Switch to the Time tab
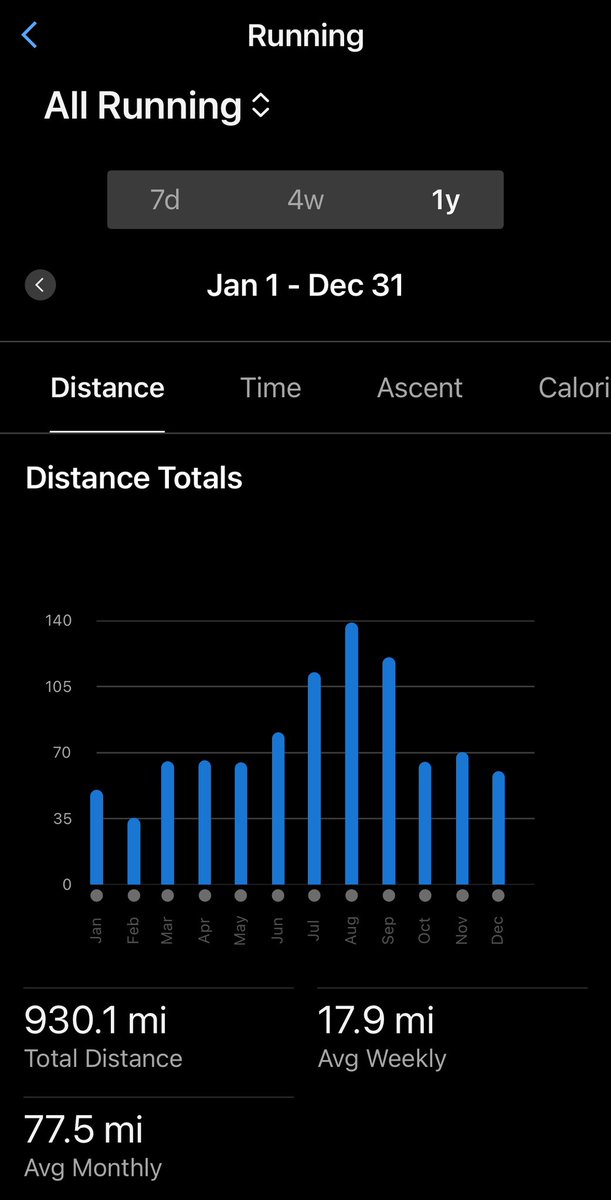Screen dimensions: 611x1200 click(270, 388)
